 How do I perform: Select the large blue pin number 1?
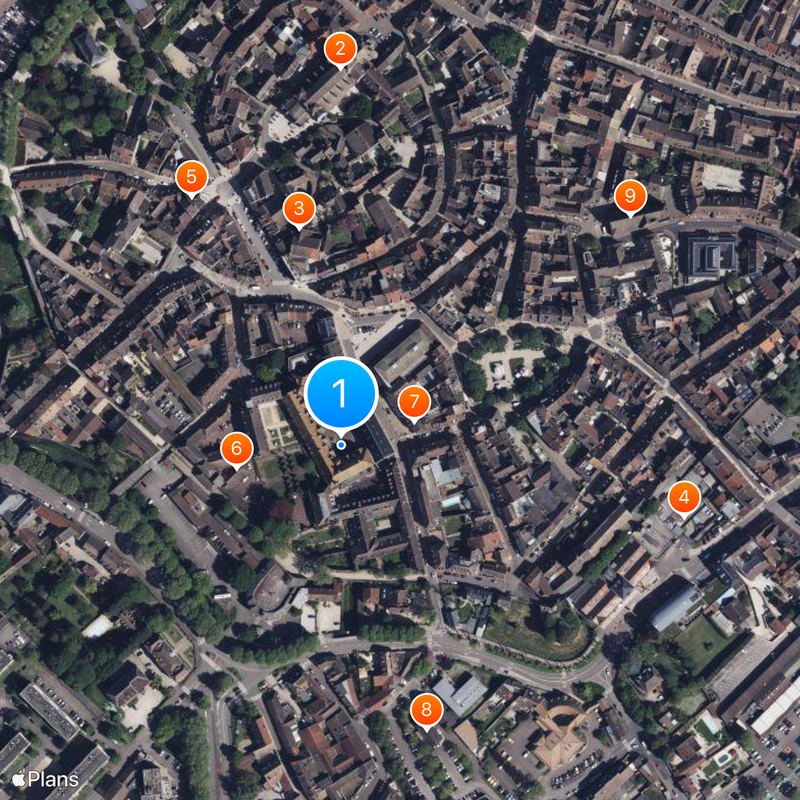pos(341,394)
